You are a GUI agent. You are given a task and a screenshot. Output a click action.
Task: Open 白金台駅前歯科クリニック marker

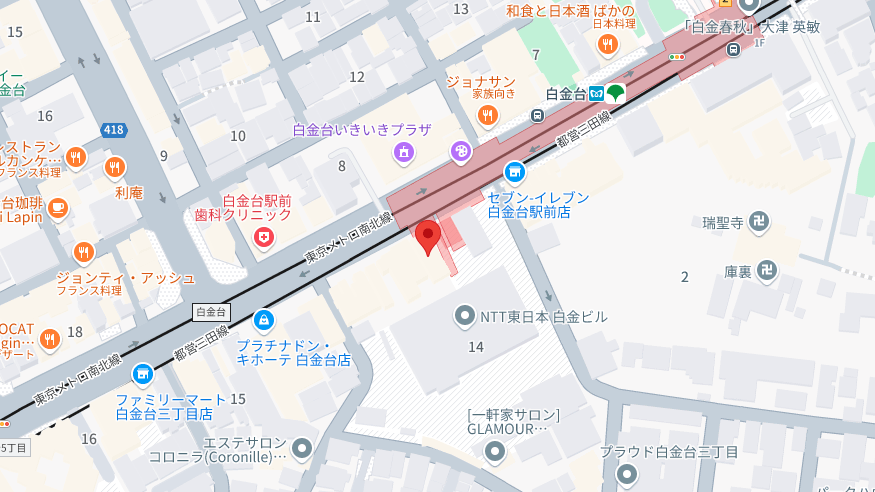tap(263, 237)
